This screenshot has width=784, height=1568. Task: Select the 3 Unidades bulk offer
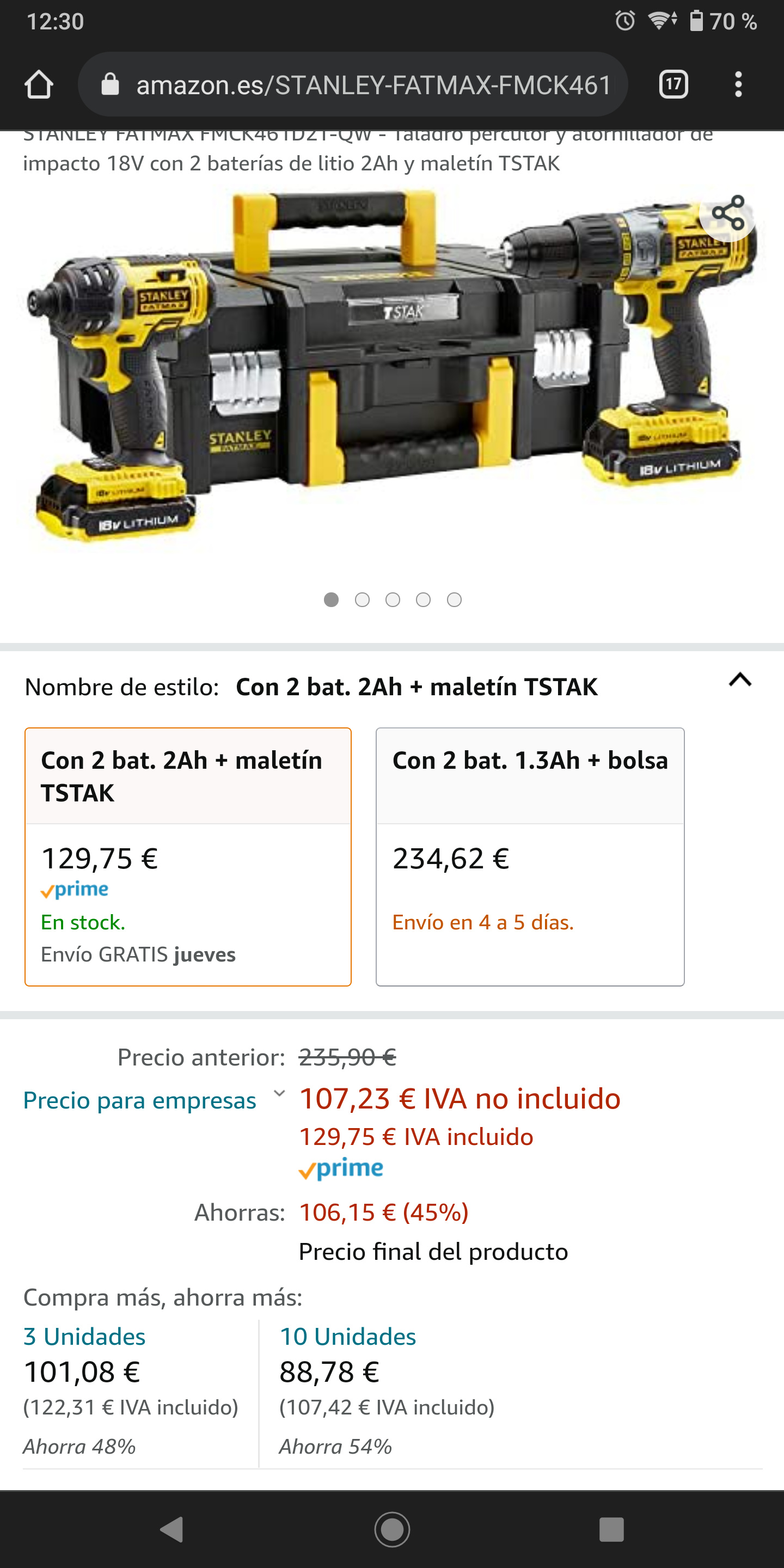pyautogui.click(x=84, y=1337)
